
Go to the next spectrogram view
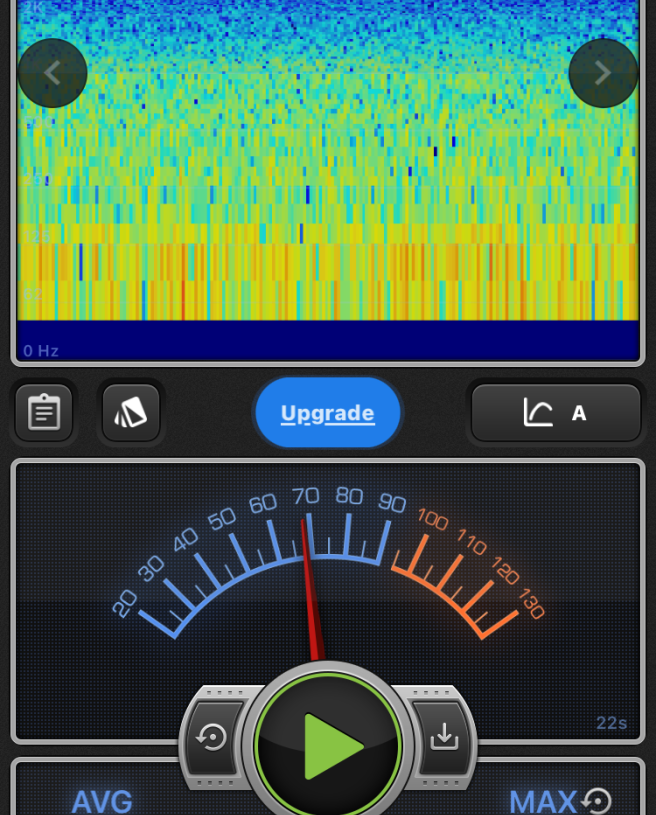pyautogui.click(x=603, y=73)
